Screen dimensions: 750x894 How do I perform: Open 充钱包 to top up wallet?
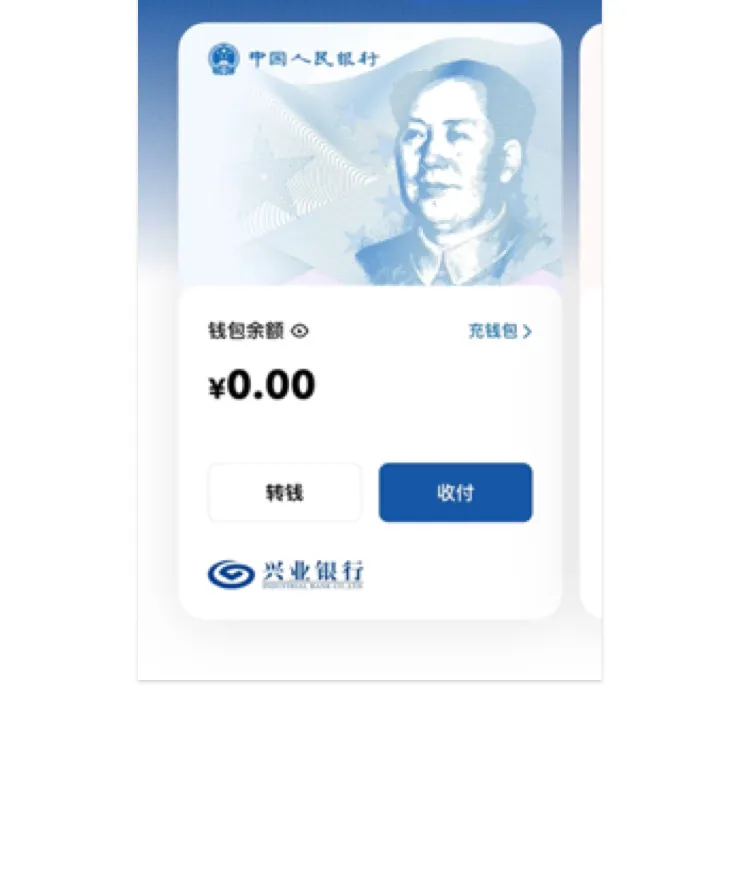pyautogui.click(x=499, y=331)
